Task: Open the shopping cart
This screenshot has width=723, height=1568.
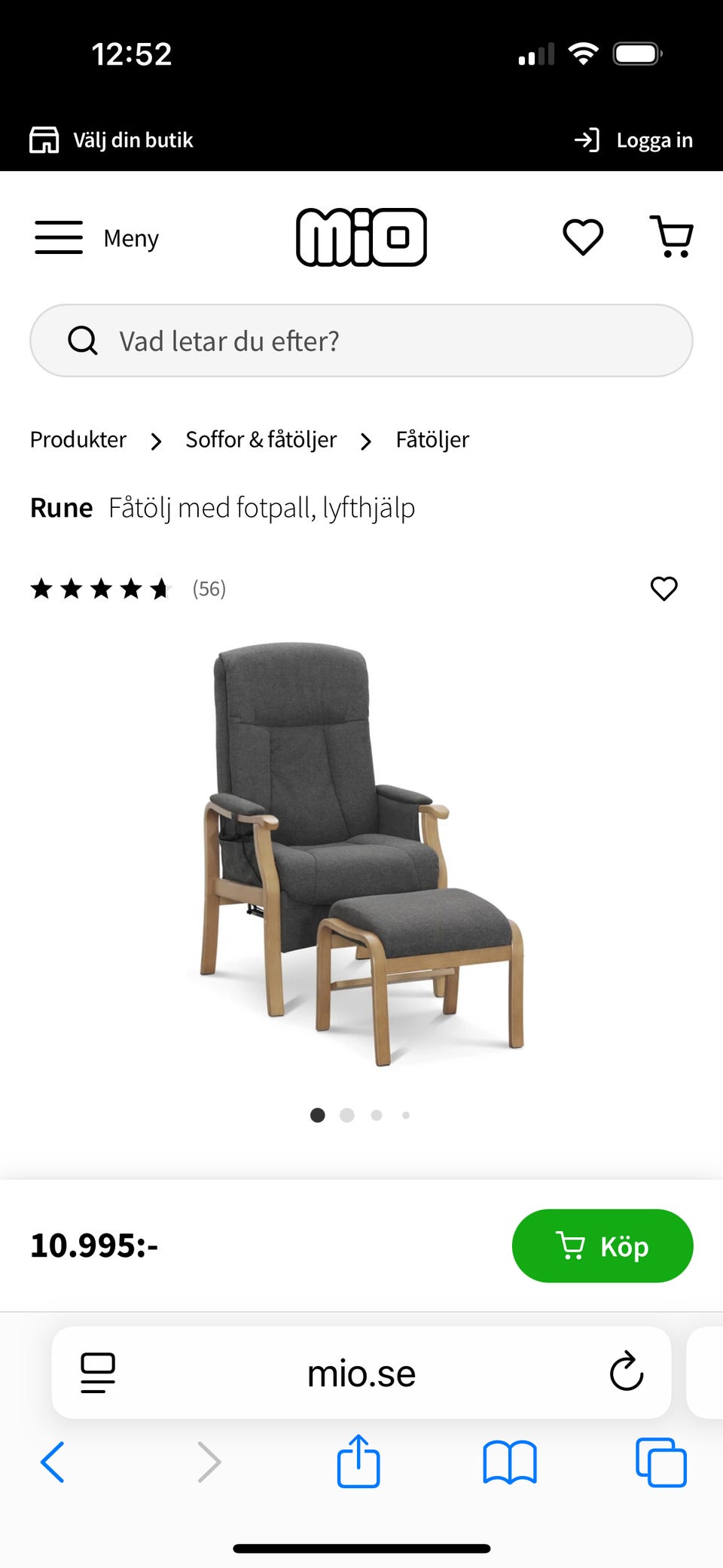Action: [x=673, y=237]
